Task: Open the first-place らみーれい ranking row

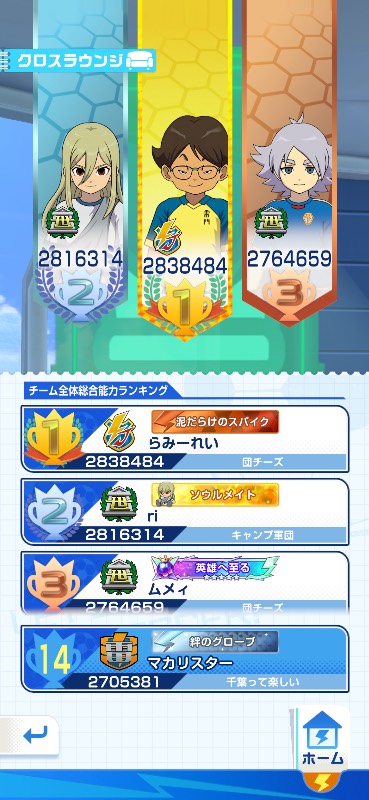Action: pyautogui.click(x=185, y=438)
